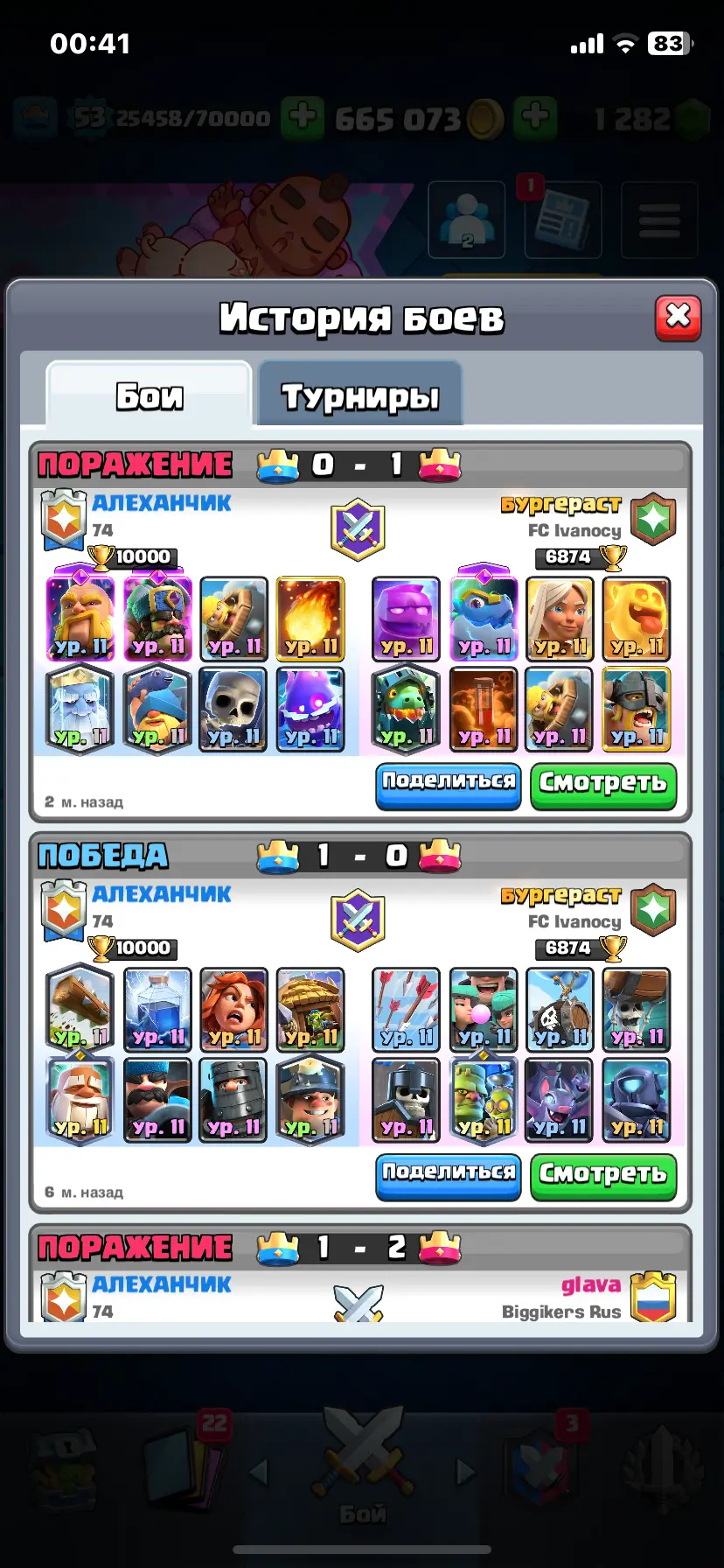Close the История боев dialog
Image resolution: width=724 pixels, height=1568 pixels.
[x=678, y=317]
